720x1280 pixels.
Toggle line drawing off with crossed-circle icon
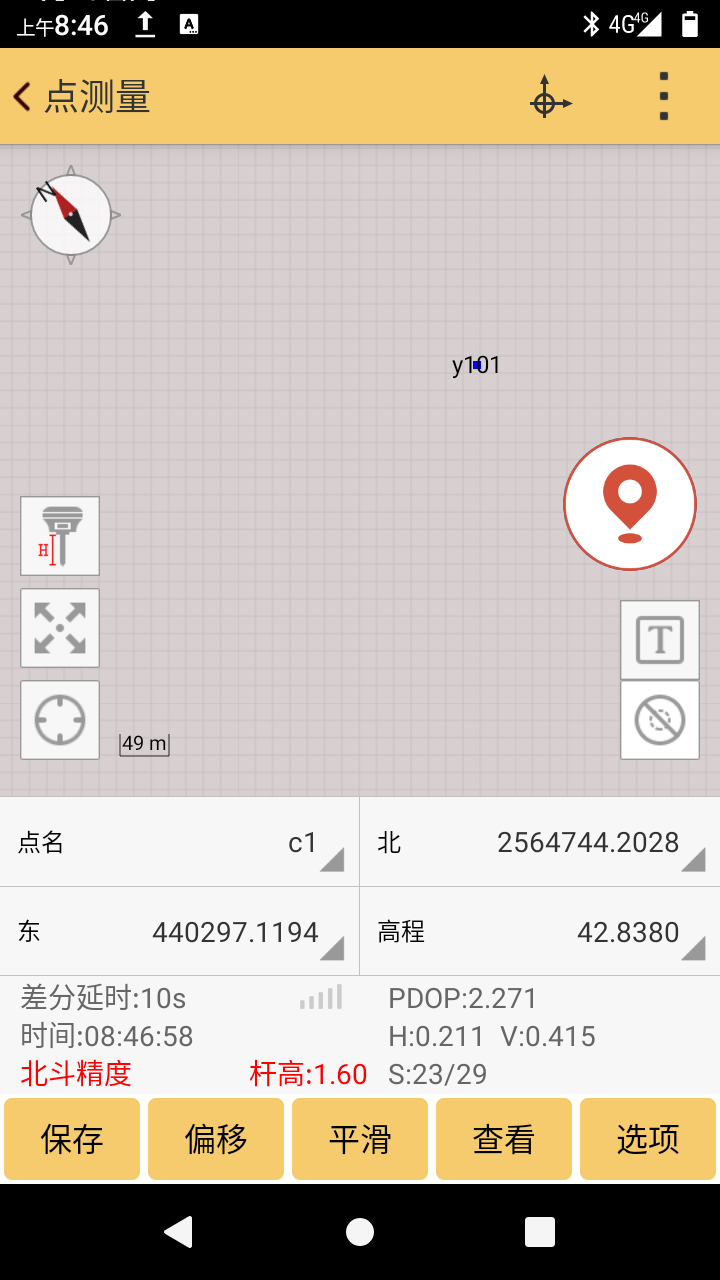click(x=659, y=719)
